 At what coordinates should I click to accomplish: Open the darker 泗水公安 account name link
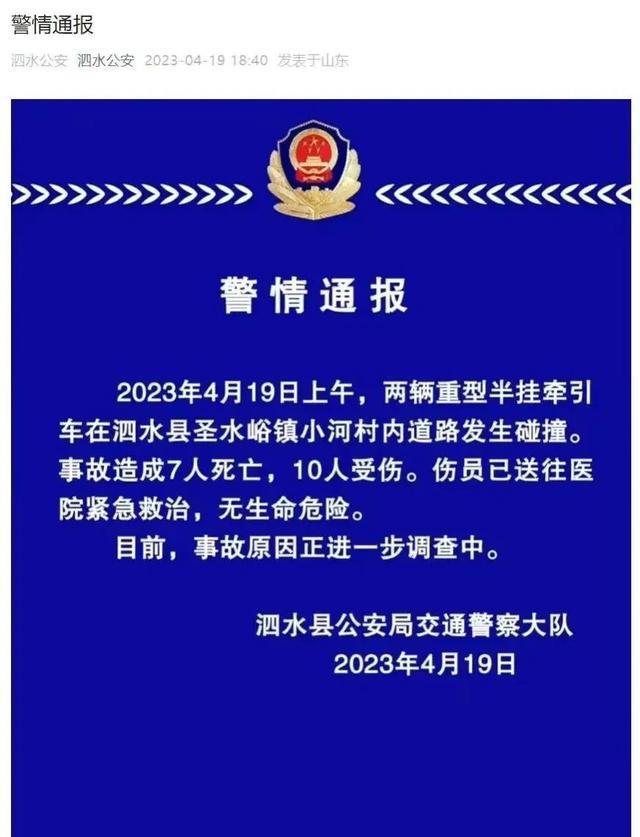[x=105, y=60]
